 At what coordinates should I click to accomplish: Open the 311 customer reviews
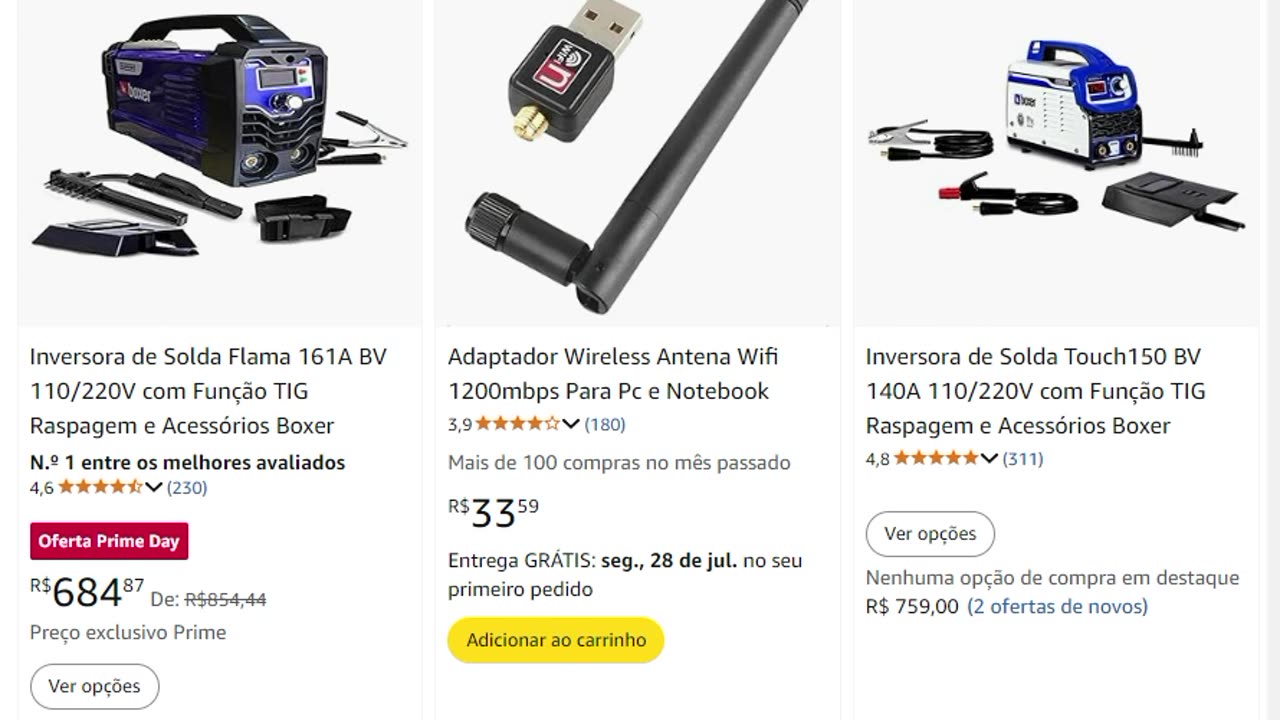click(1023, 459)
